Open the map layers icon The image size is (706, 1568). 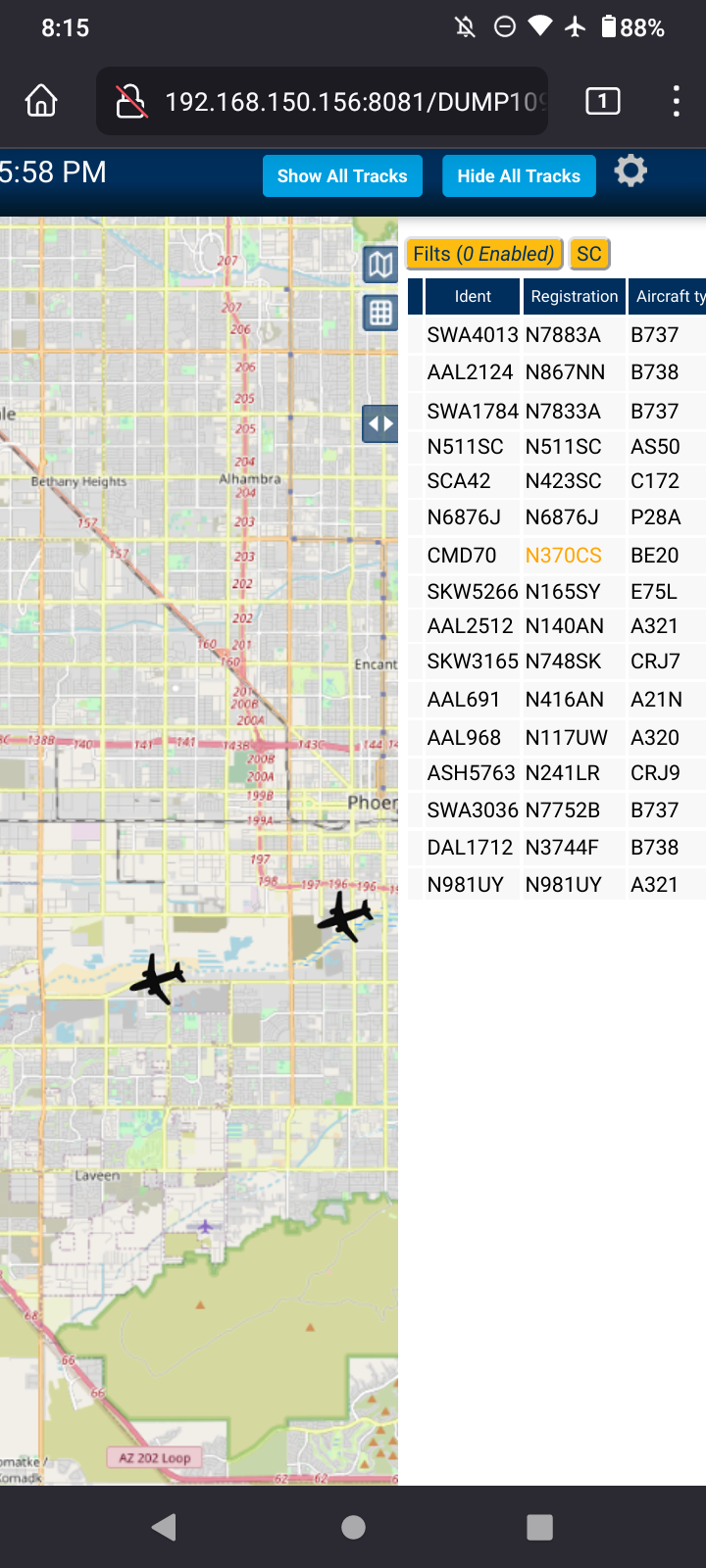[x=380, y=265]
